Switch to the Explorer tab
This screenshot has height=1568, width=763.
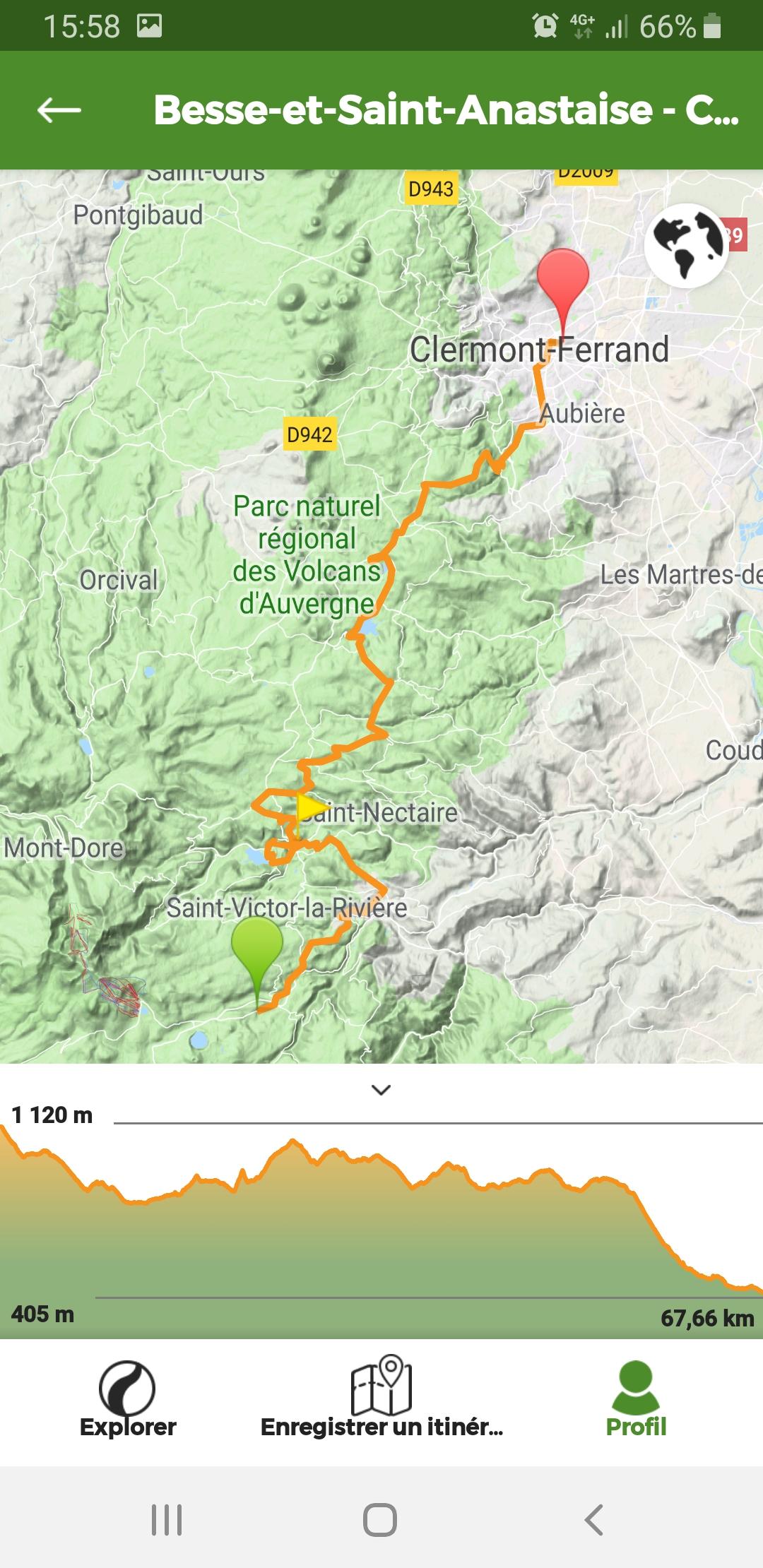[128, 1399]
